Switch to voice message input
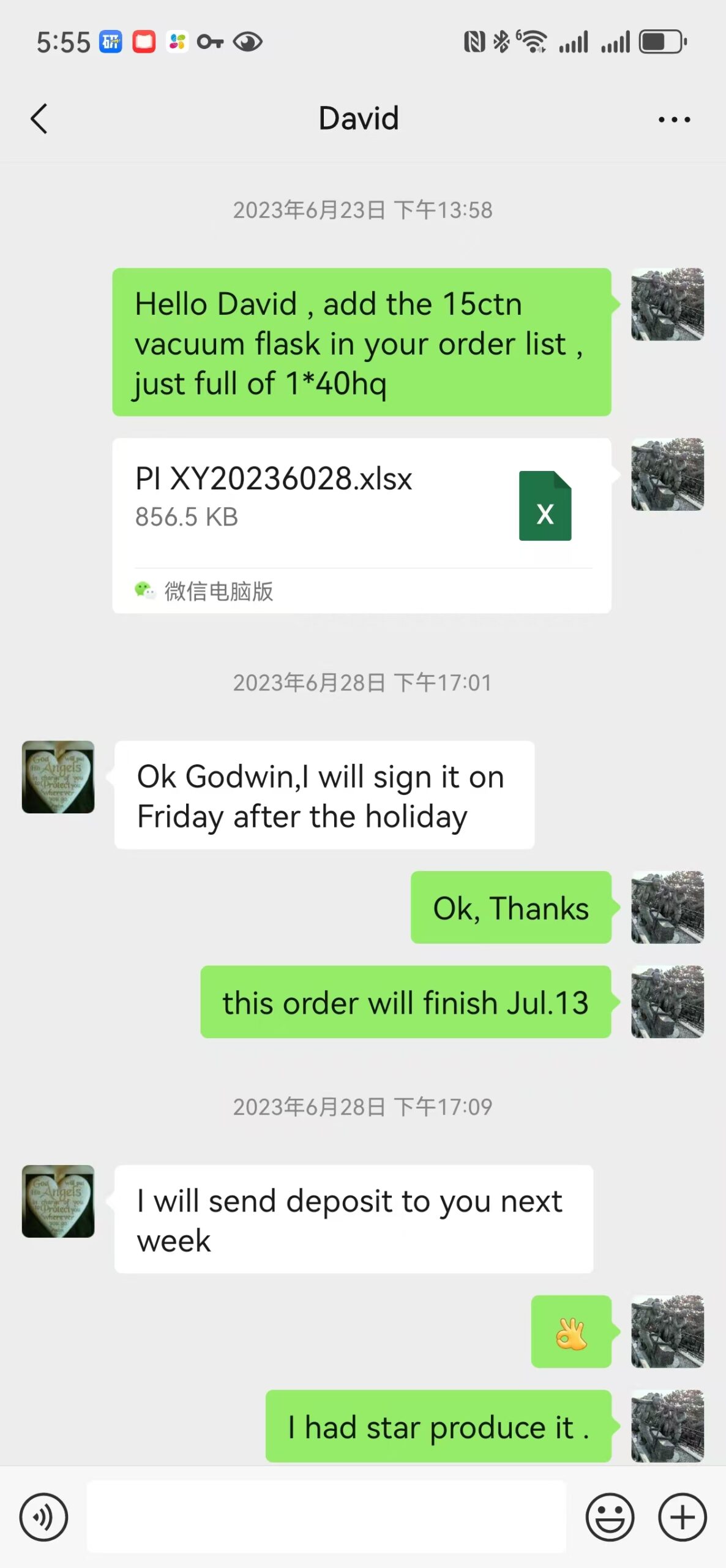Viewport: 726px width, 1568px height. (43, 1517)
